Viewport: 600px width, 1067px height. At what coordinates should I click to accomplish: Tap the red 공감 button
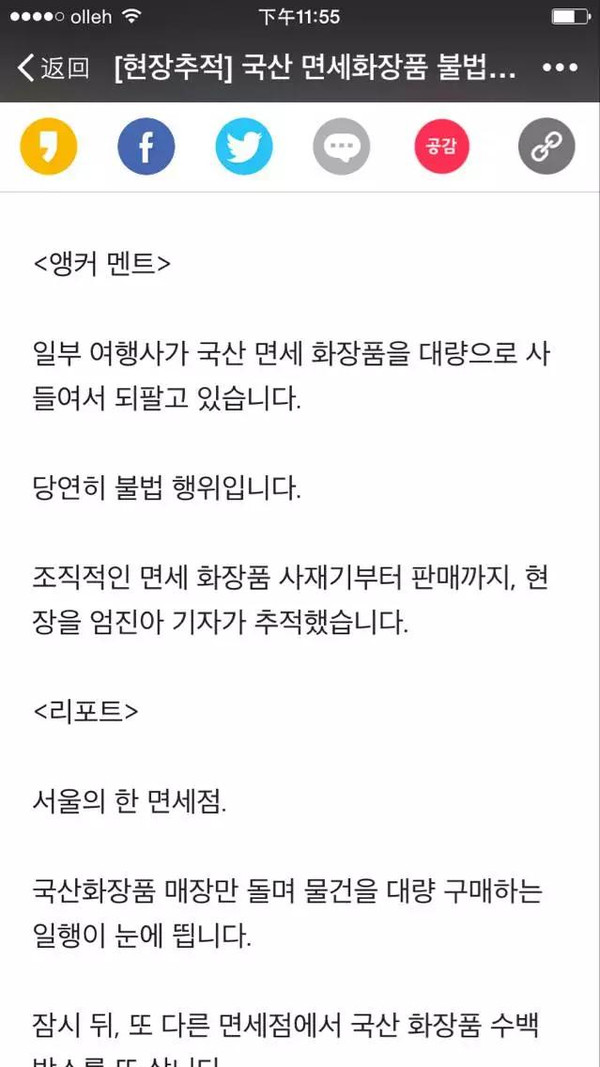pos(441,146)
